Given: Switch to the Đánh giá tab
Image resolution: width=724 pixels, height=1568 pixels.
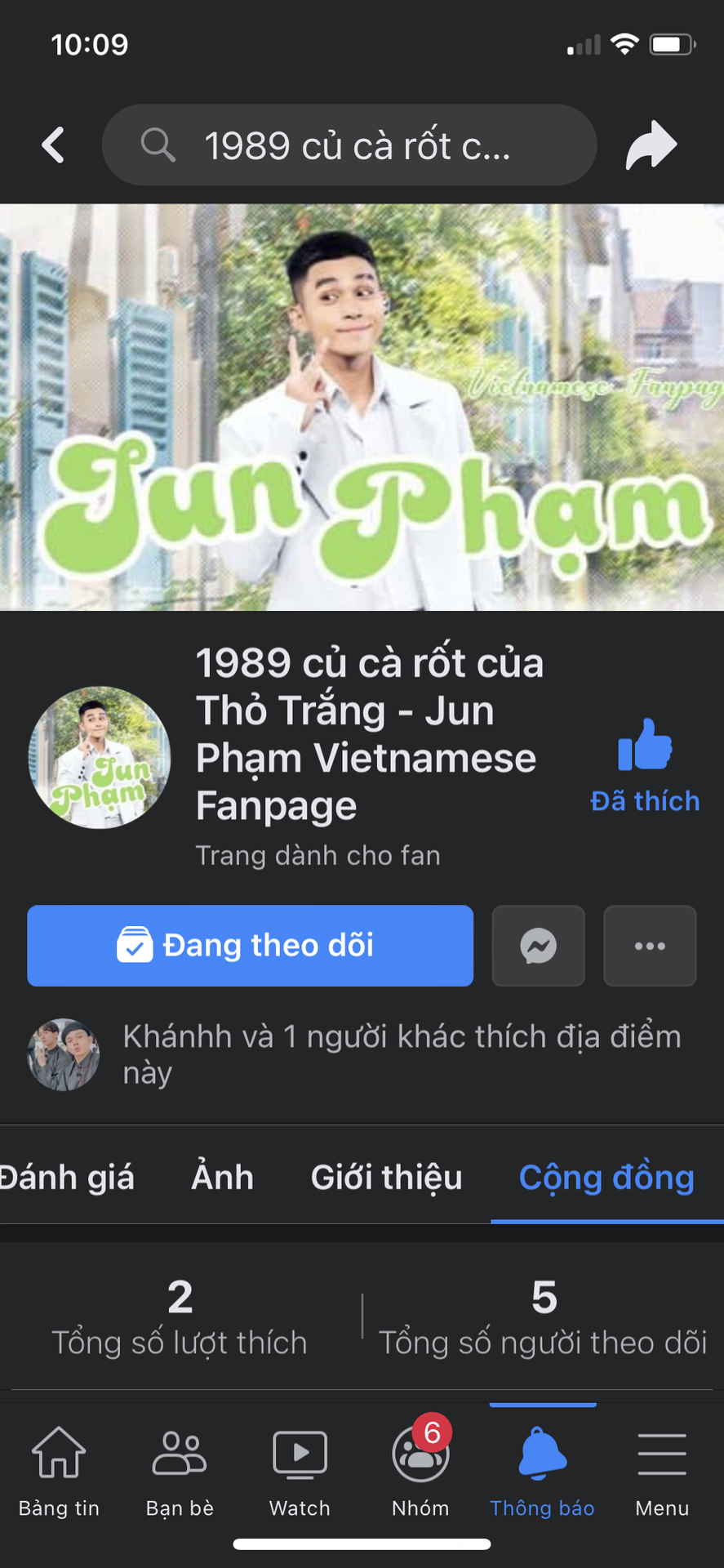Looking at the screenshot, I should click(65, 1177).
